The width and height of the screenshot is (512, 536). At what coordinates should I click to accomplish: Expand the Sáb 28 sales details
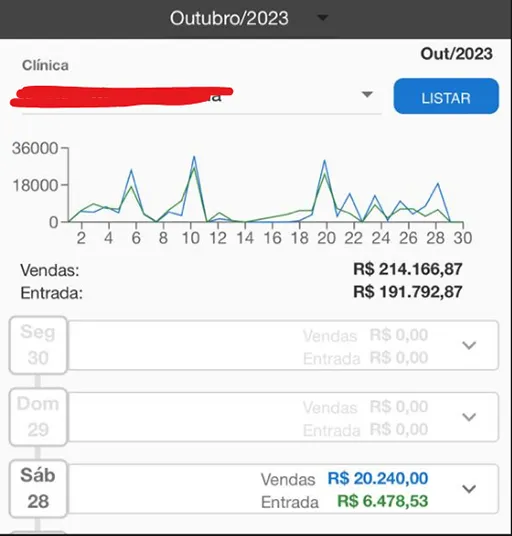(469, 489)
